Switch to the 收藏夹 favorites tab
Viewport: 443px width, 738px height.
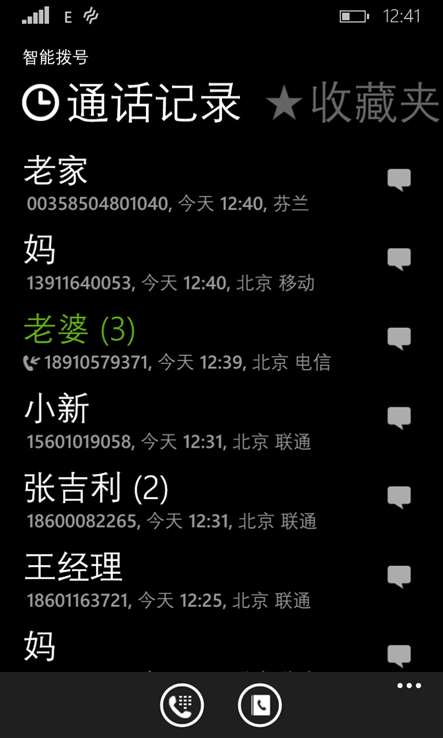coord(353,103)
